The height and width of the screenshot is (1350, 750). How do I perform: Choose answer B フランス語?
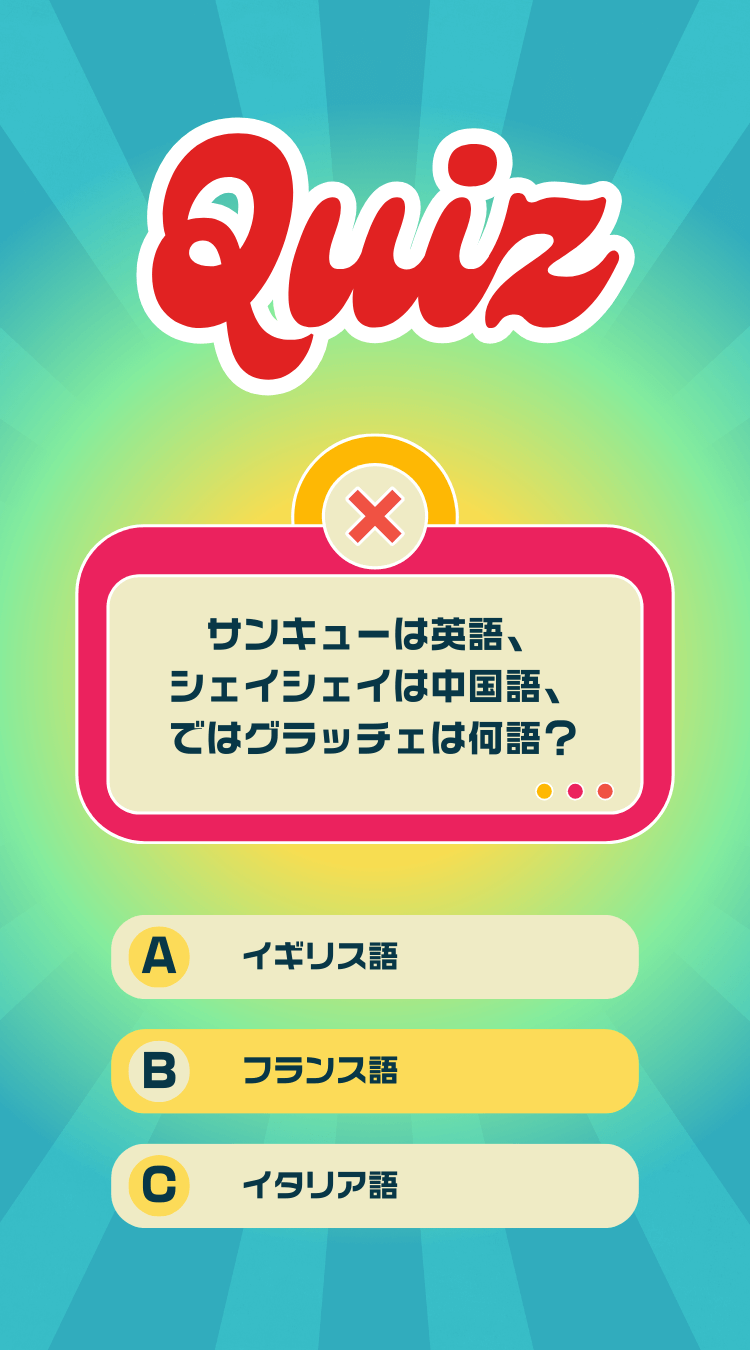coord(374,1071)
